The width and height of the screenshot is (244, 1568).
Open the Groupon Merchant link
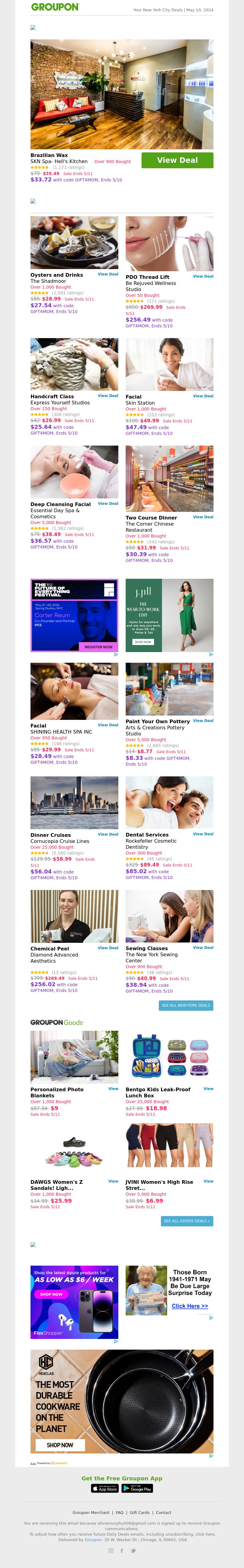tap(91, 1512)
